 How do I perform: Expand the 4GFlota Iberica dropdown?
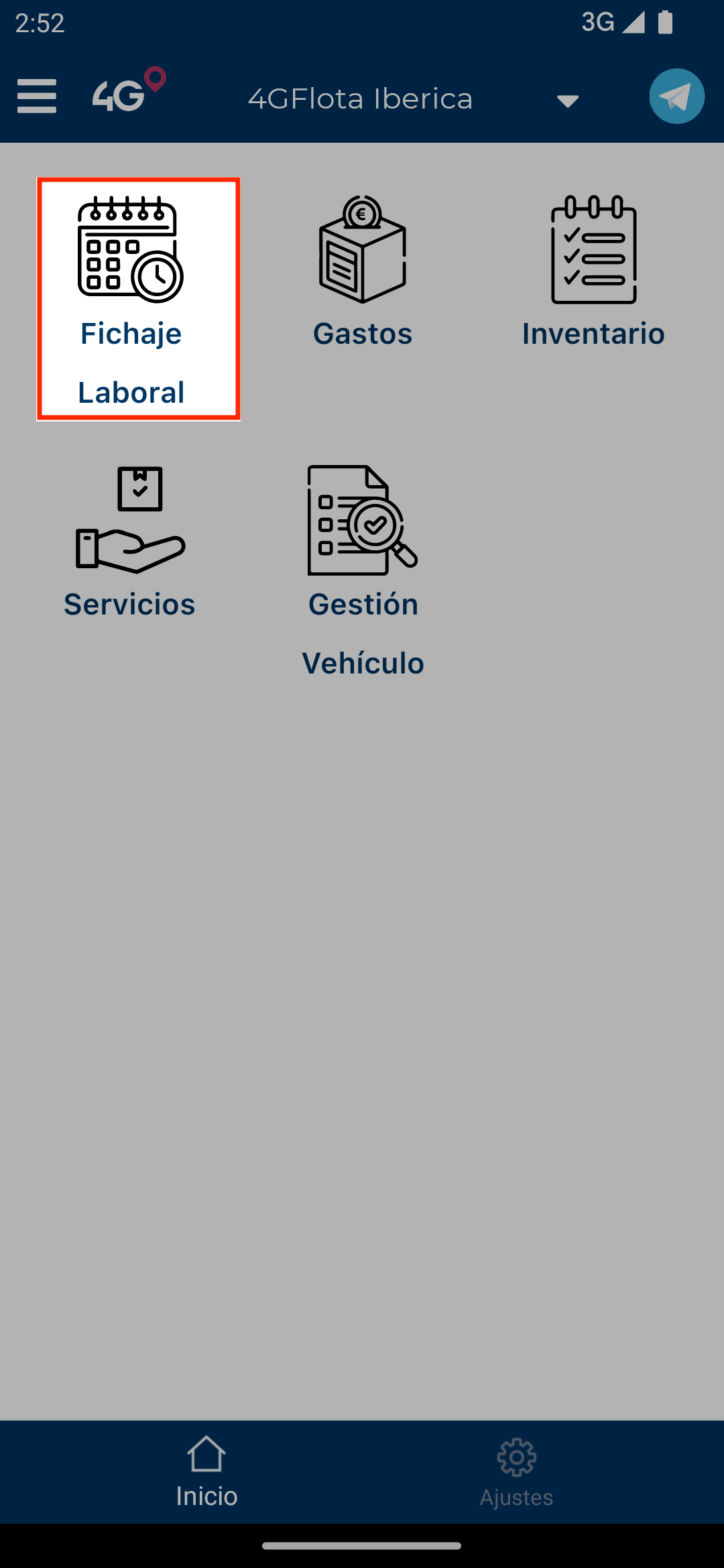tap(567, 101)
